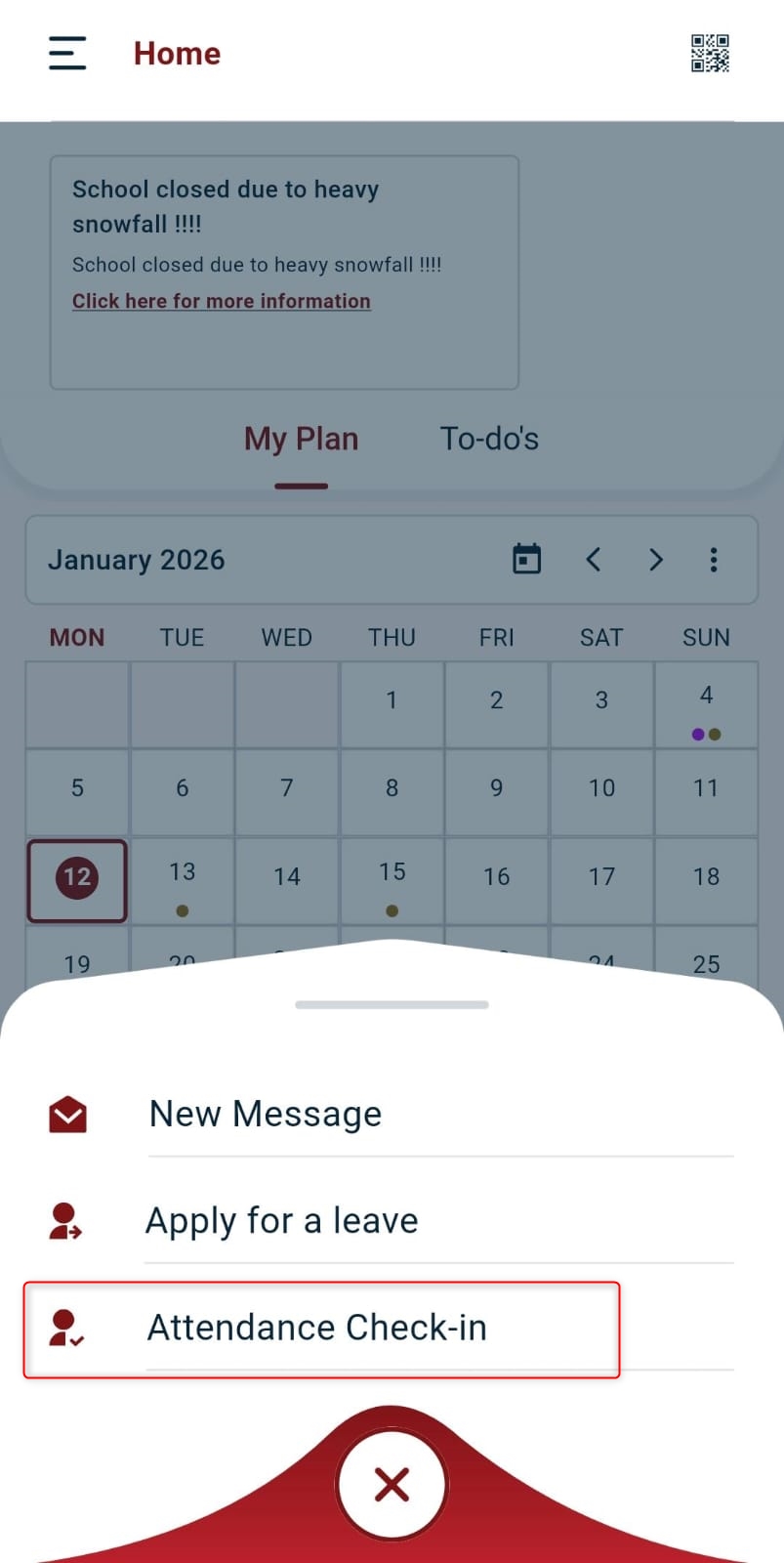Viewport: 784px width, 1563px height.
Task: Open the QR code scanner
Action: tap(710, 54)
